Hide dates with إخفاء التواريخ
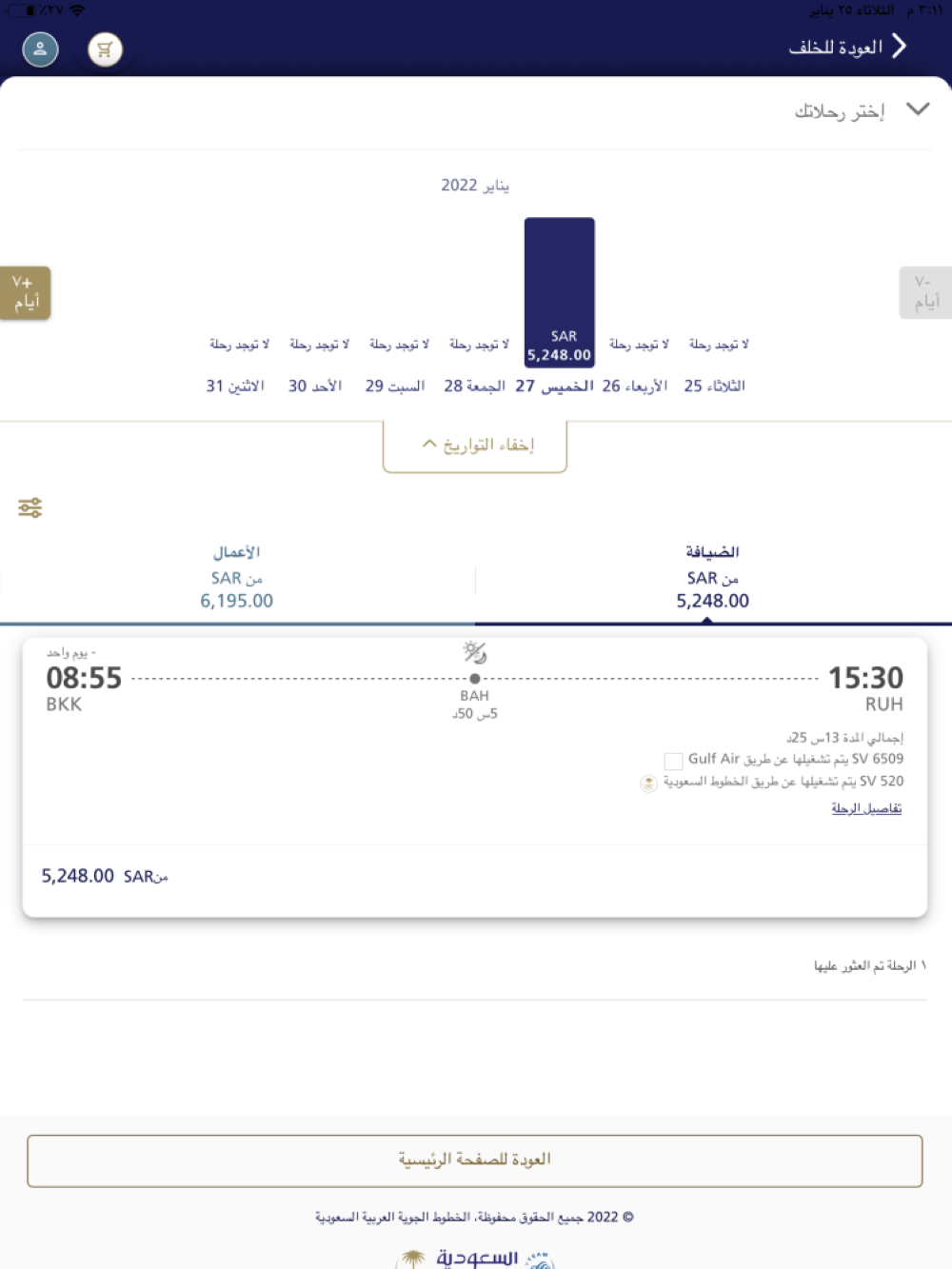Image resolution: width=952 pixels, height=1269 pixels. (475, 445)
